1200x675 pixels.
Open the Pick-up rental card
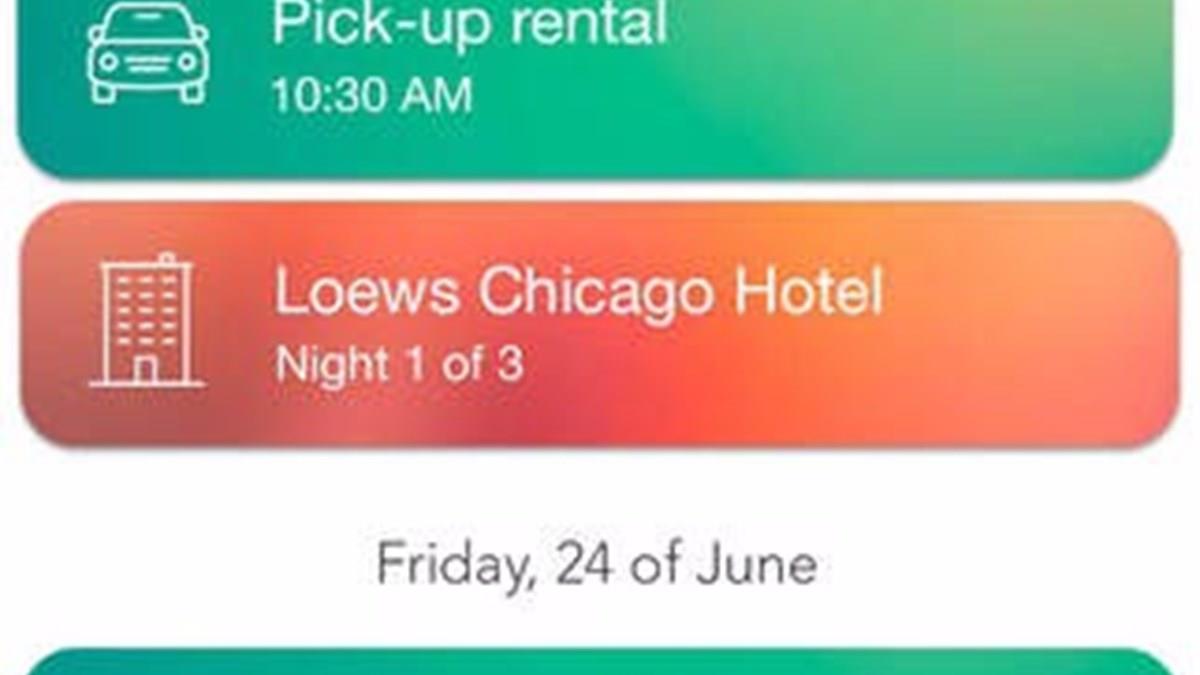pos(595,80)
